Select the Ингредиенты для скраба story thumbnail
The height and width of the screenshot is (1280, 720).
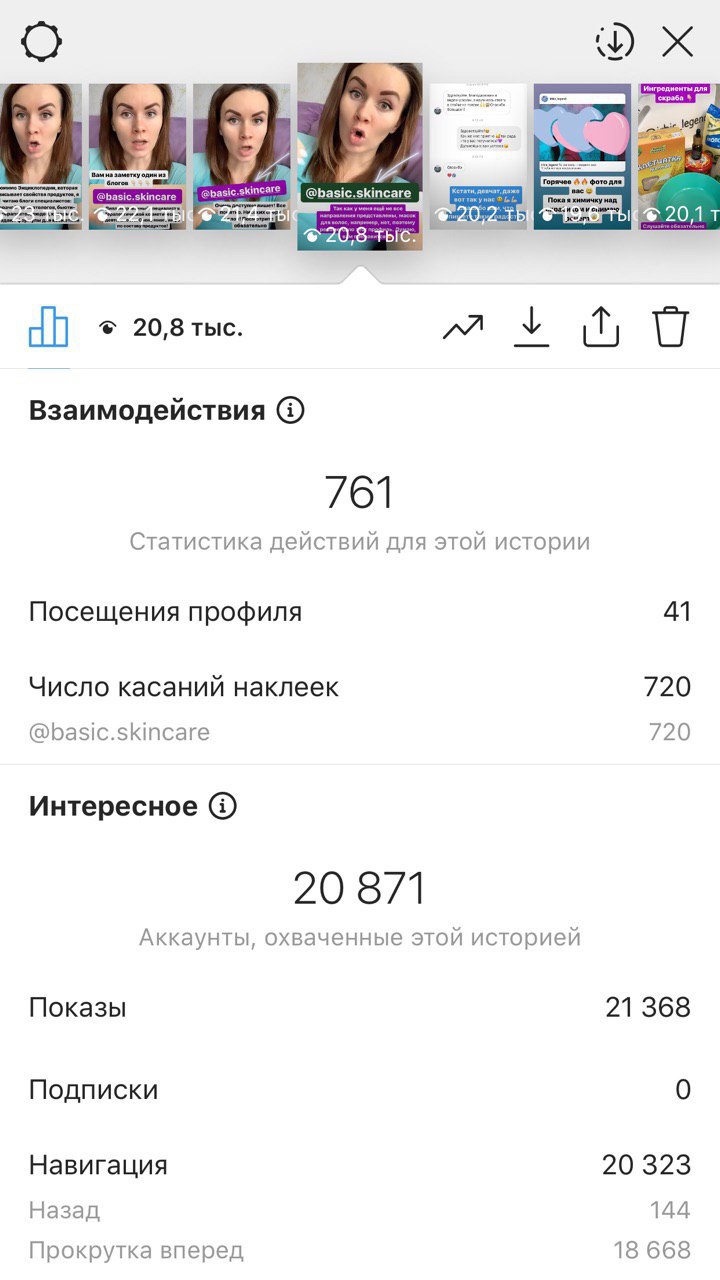point(679,156)
